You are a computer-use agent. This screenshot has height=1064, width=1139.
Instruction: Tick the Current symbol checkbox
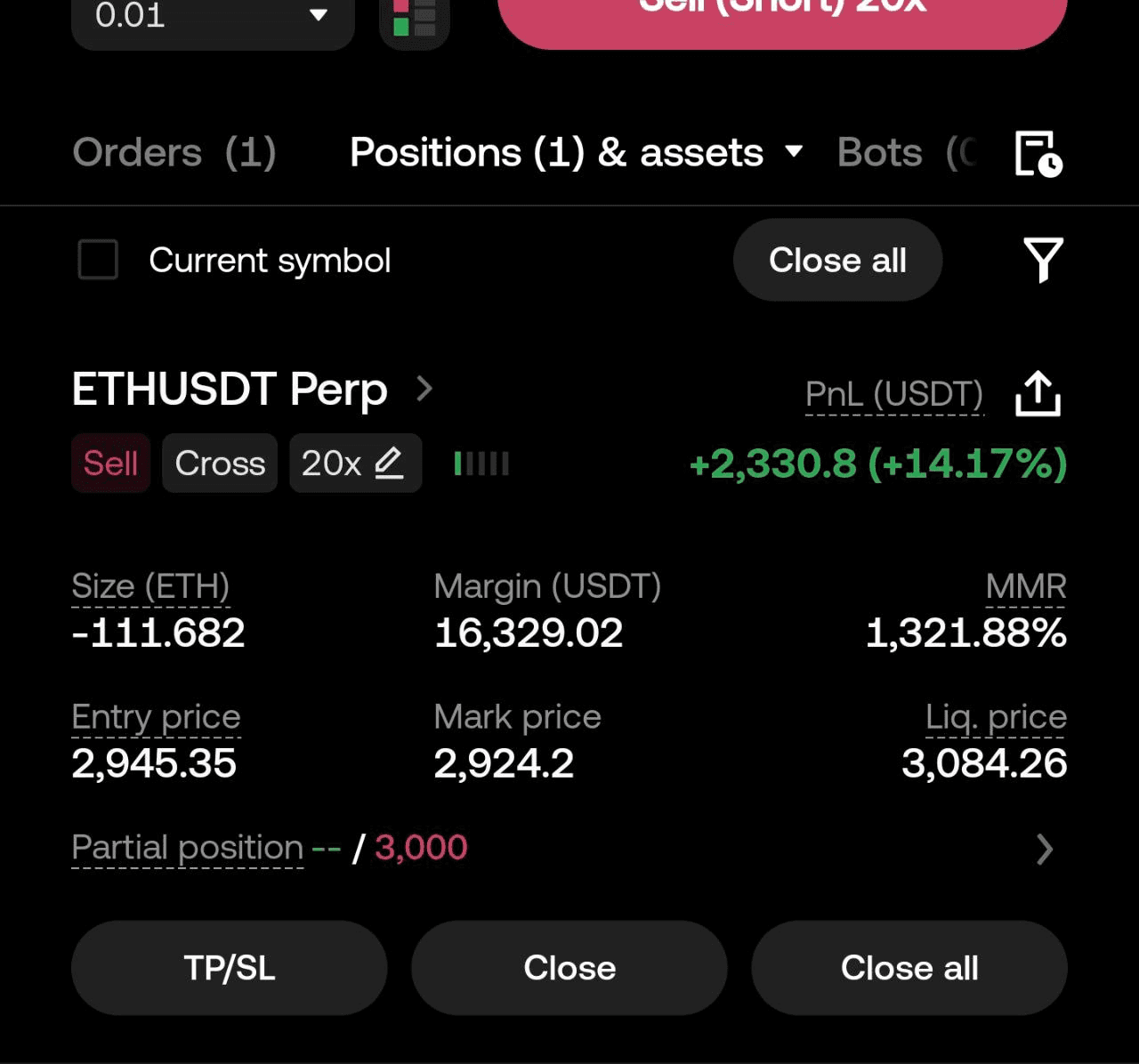pyautogui.click(x=98, y=260)
